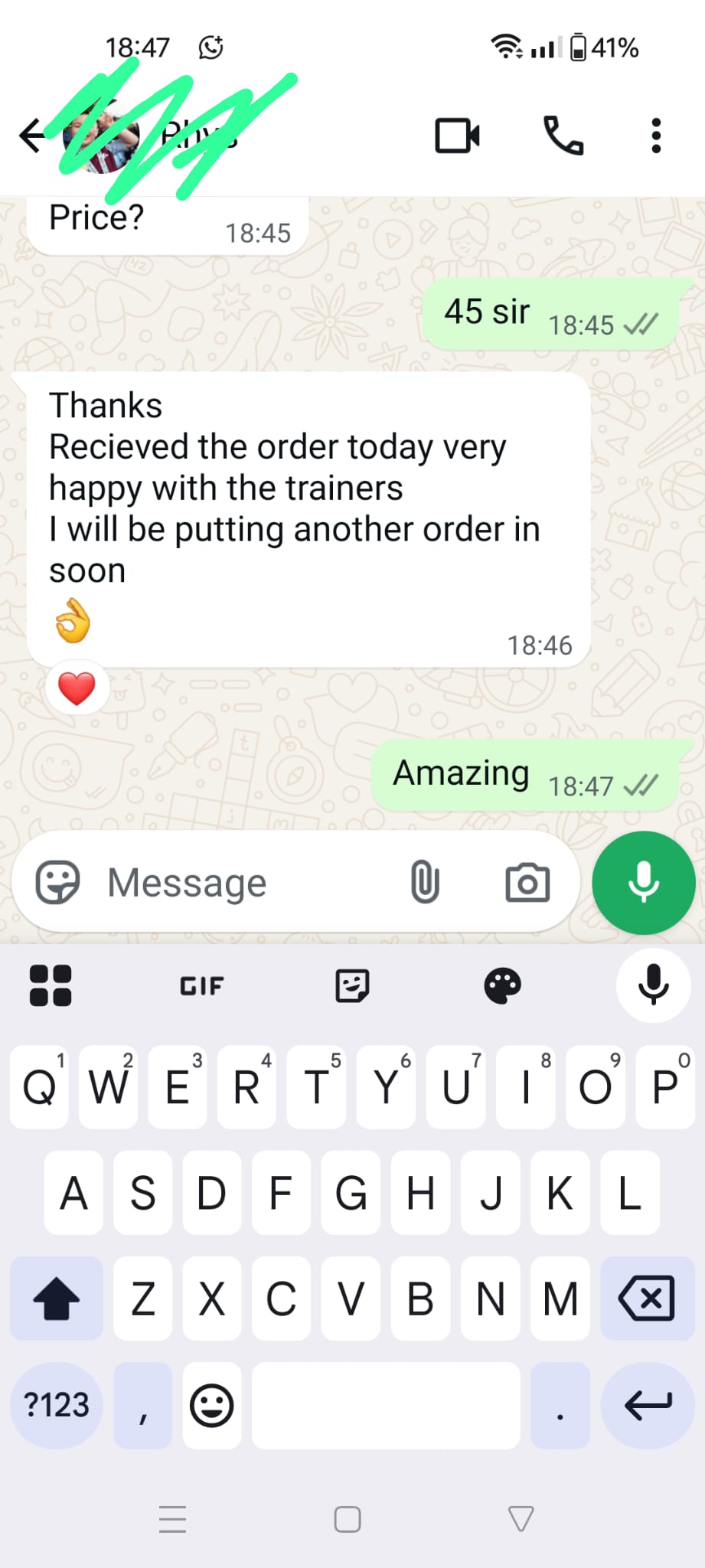
Task: Switch to the ?123 symbols keyboard
Action: pyautogui.click(x=57, y=1405)
